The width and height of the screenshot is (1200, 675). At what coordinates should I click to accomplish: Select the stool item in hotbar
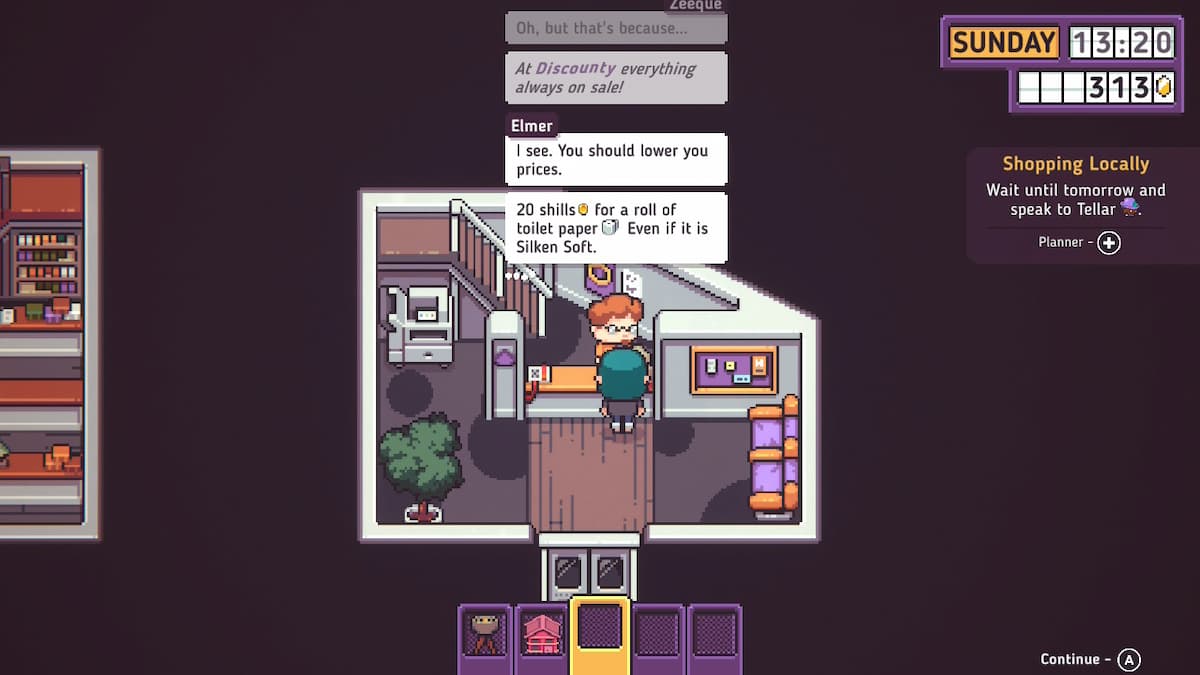click(487, 634)
